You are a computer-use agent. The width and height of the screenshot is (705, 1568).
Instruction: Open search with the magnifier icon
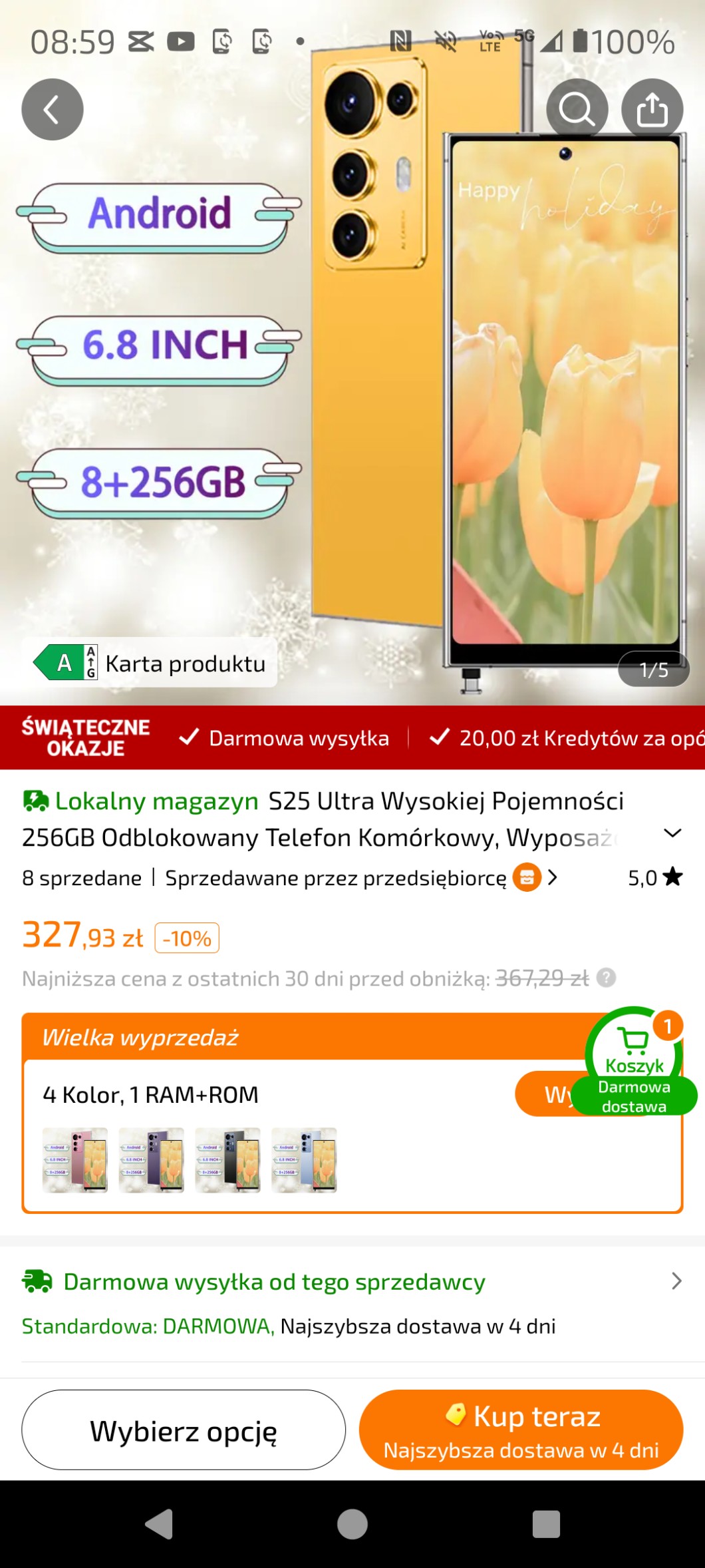tap(577, 109)
